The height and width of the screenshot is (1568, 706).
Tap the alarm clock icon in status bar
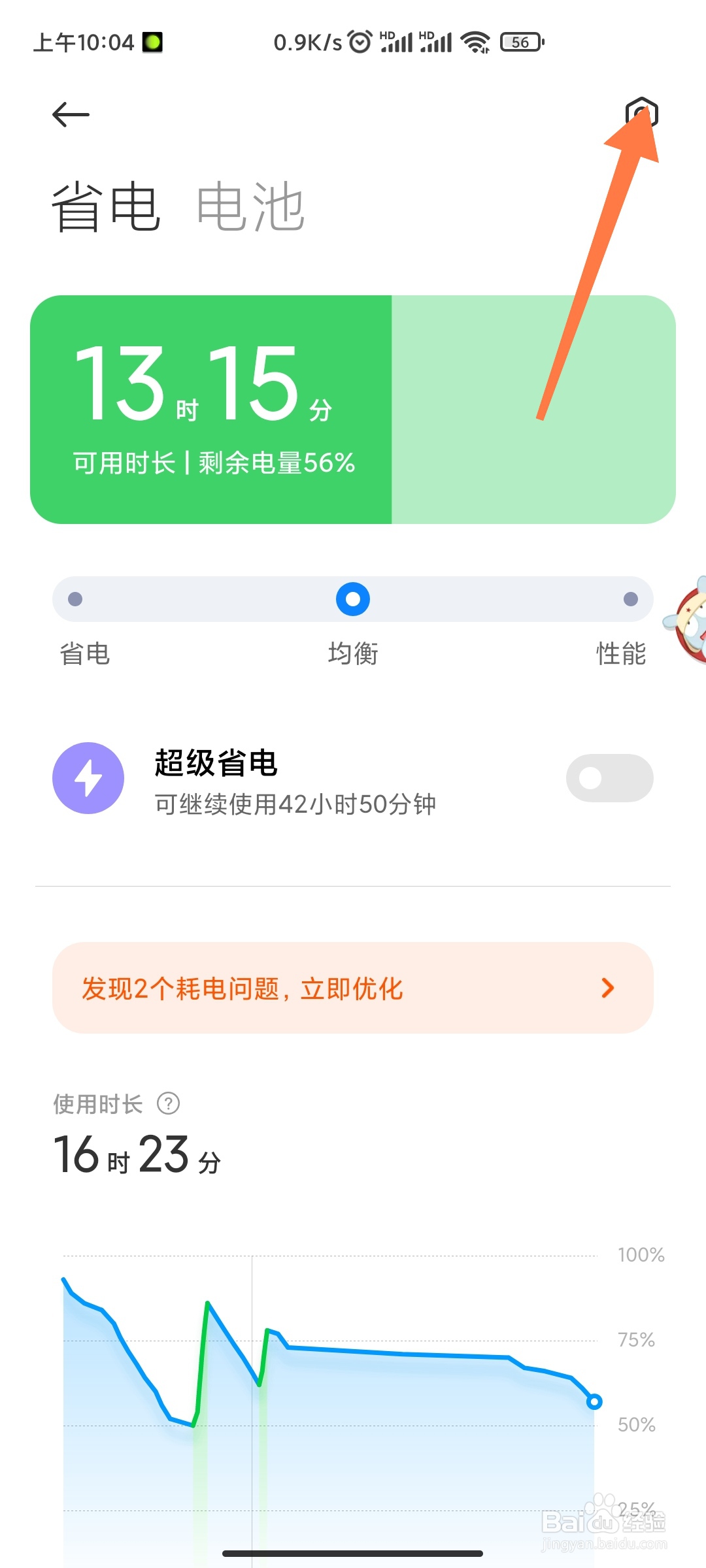tap(359, 41)
